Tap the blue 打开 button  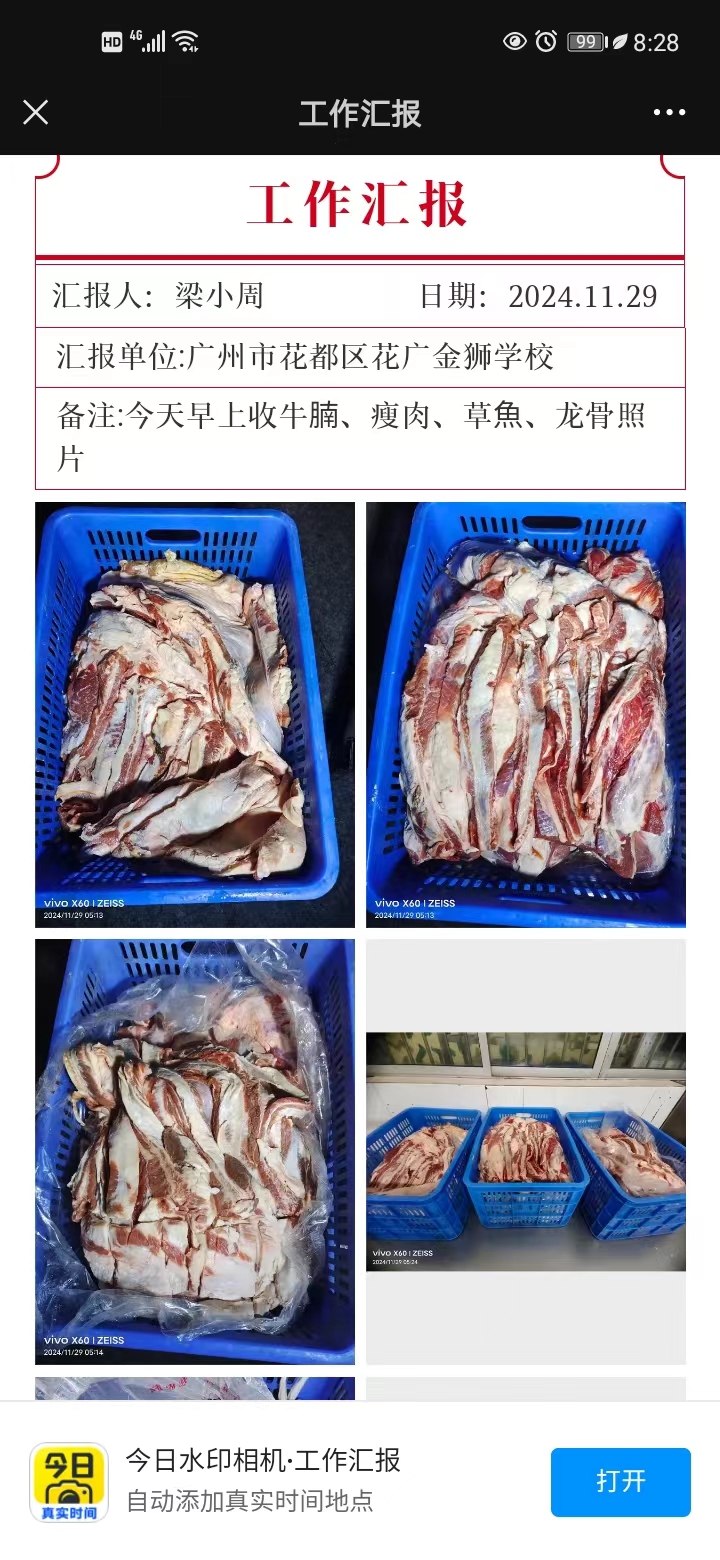(x=620, y=1481)
